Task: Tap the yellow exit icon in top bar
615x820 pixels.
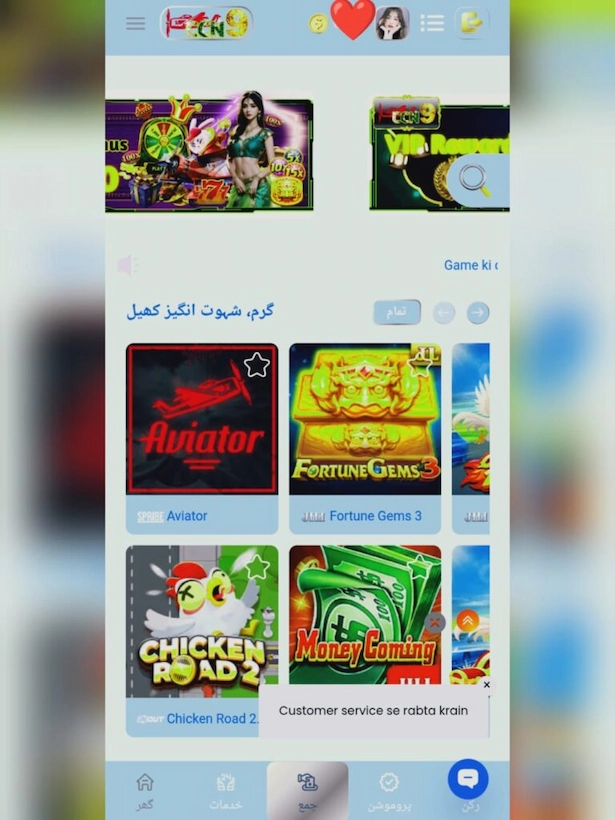Action: (470, 22)
